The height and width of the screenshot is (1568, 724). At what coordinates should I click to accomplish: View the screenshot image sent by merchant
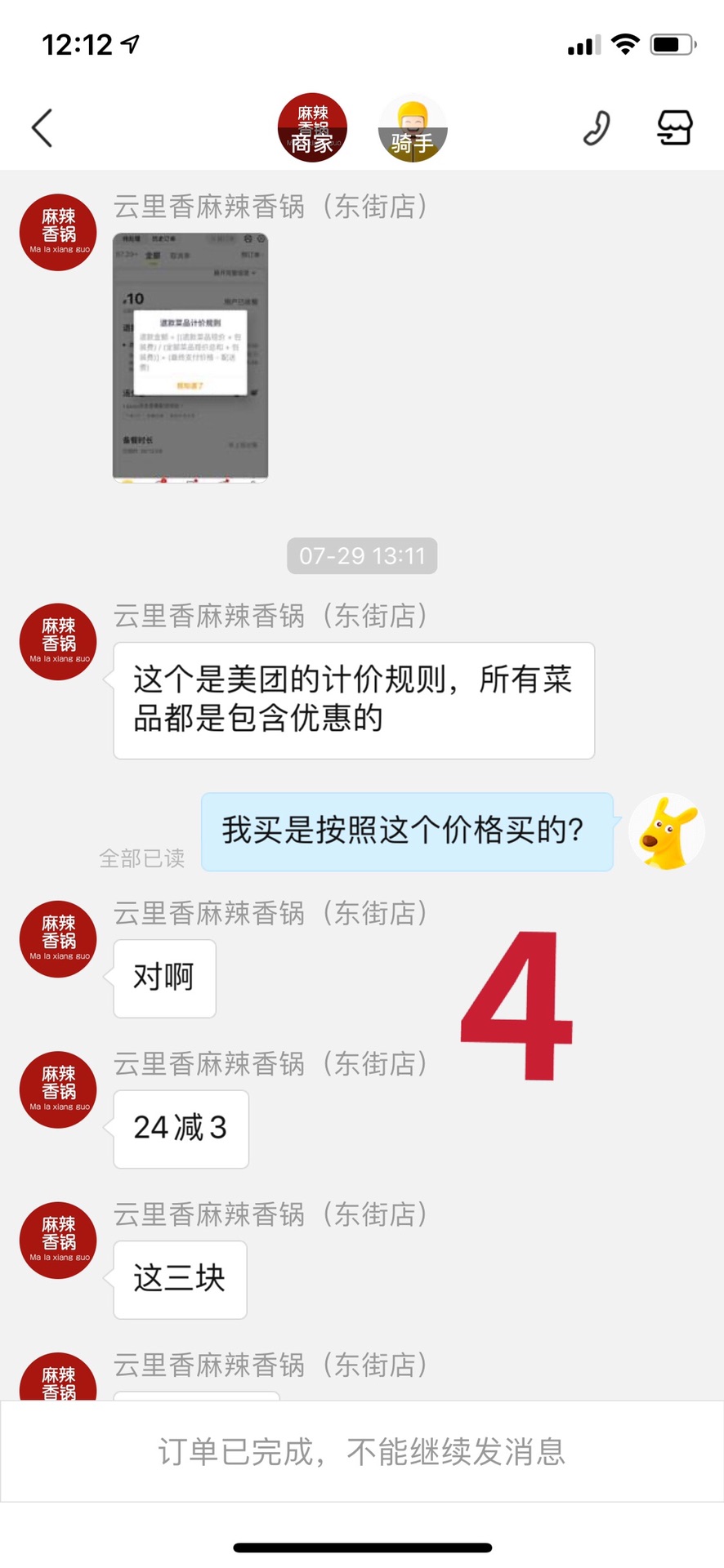pyautogui.click(x=190, y=357)
